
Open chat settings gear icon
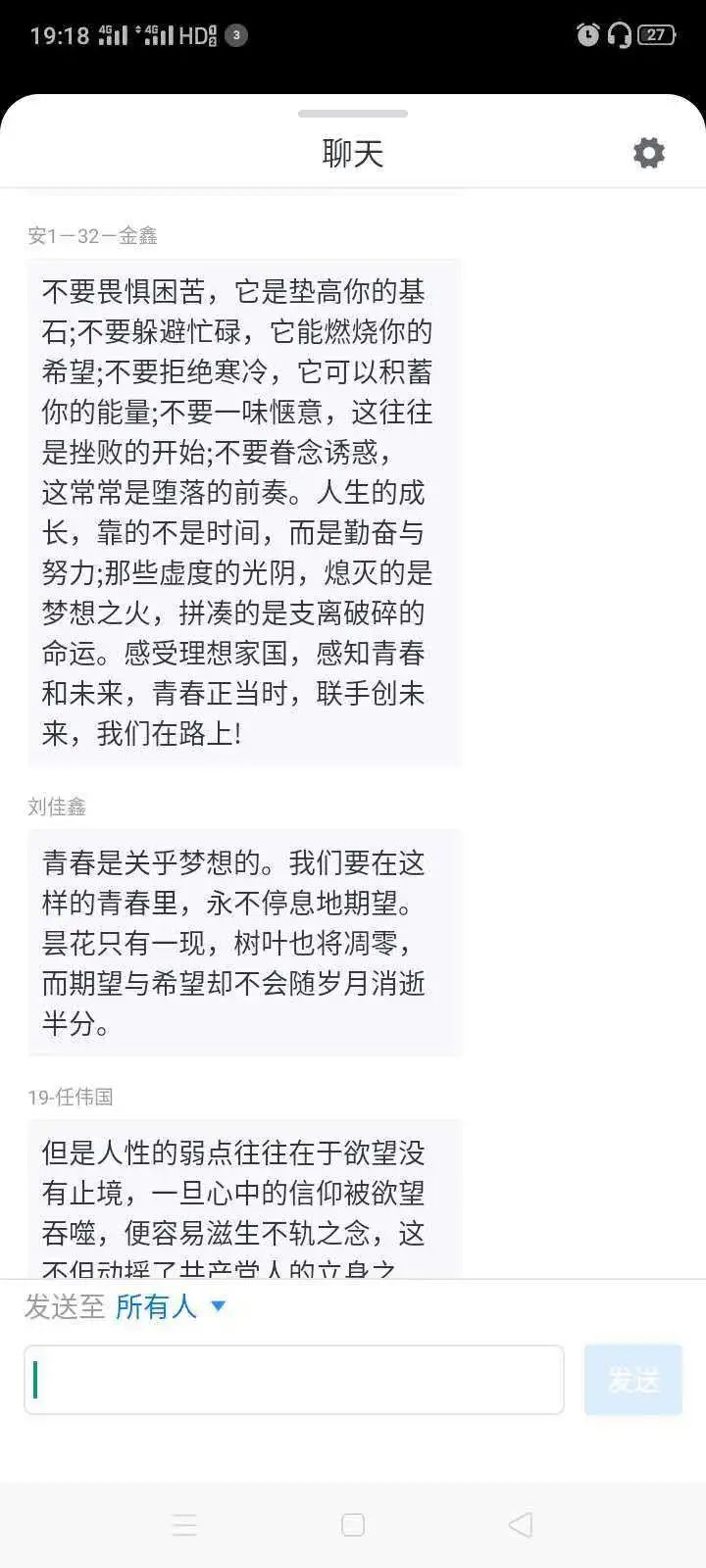[x=648, y=153]
